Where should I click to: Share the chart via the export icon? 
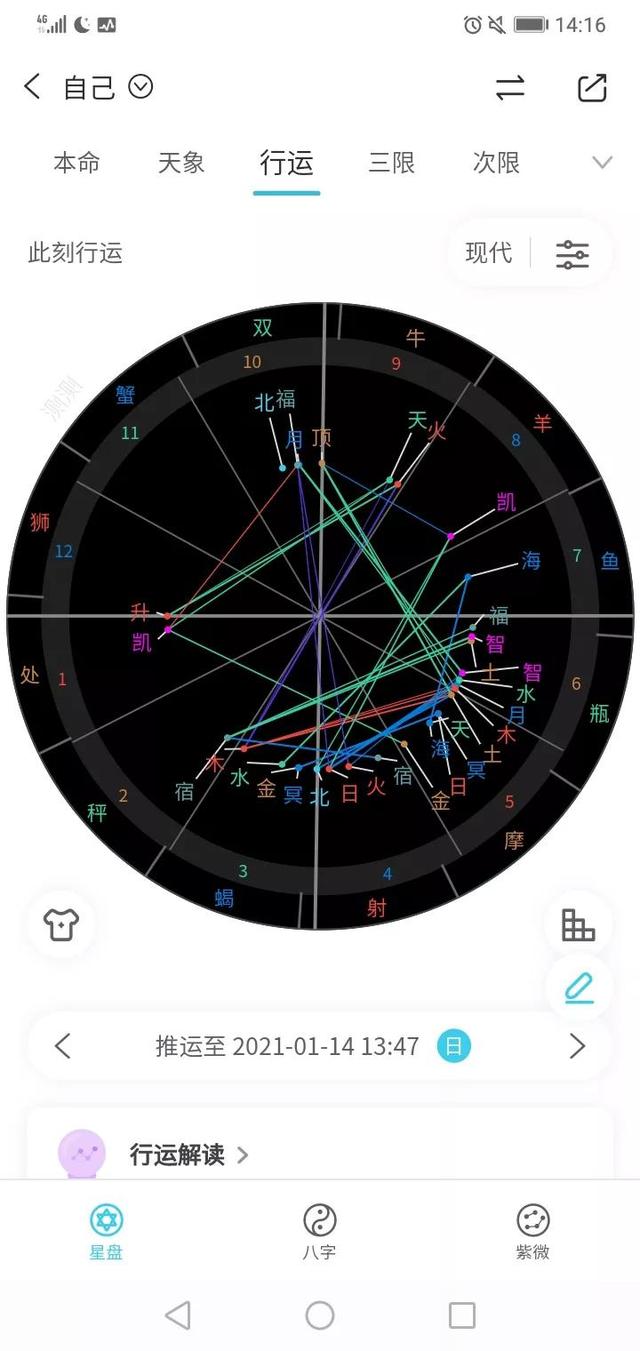tap(593, 88)
